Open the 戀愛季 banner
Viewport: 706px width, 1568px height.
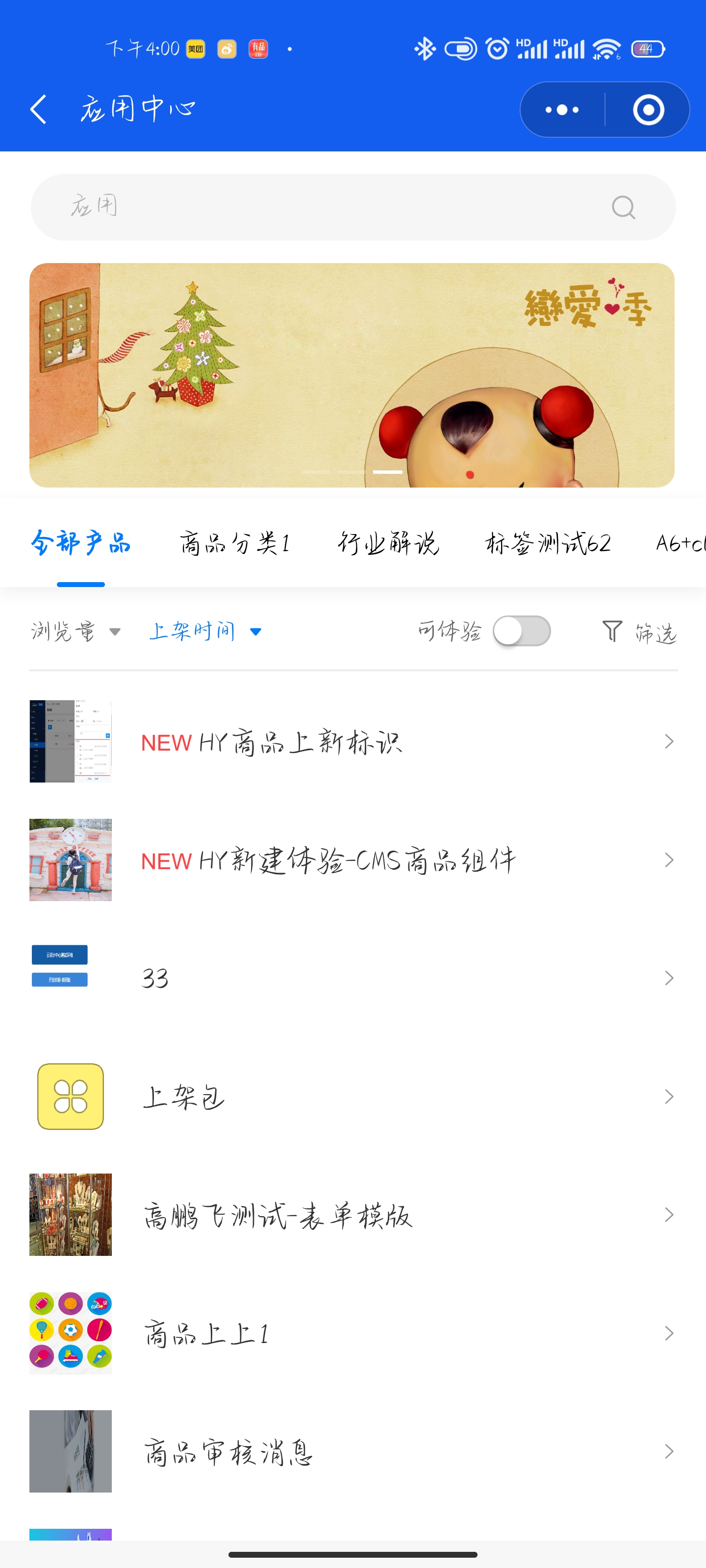pos(352,375)
